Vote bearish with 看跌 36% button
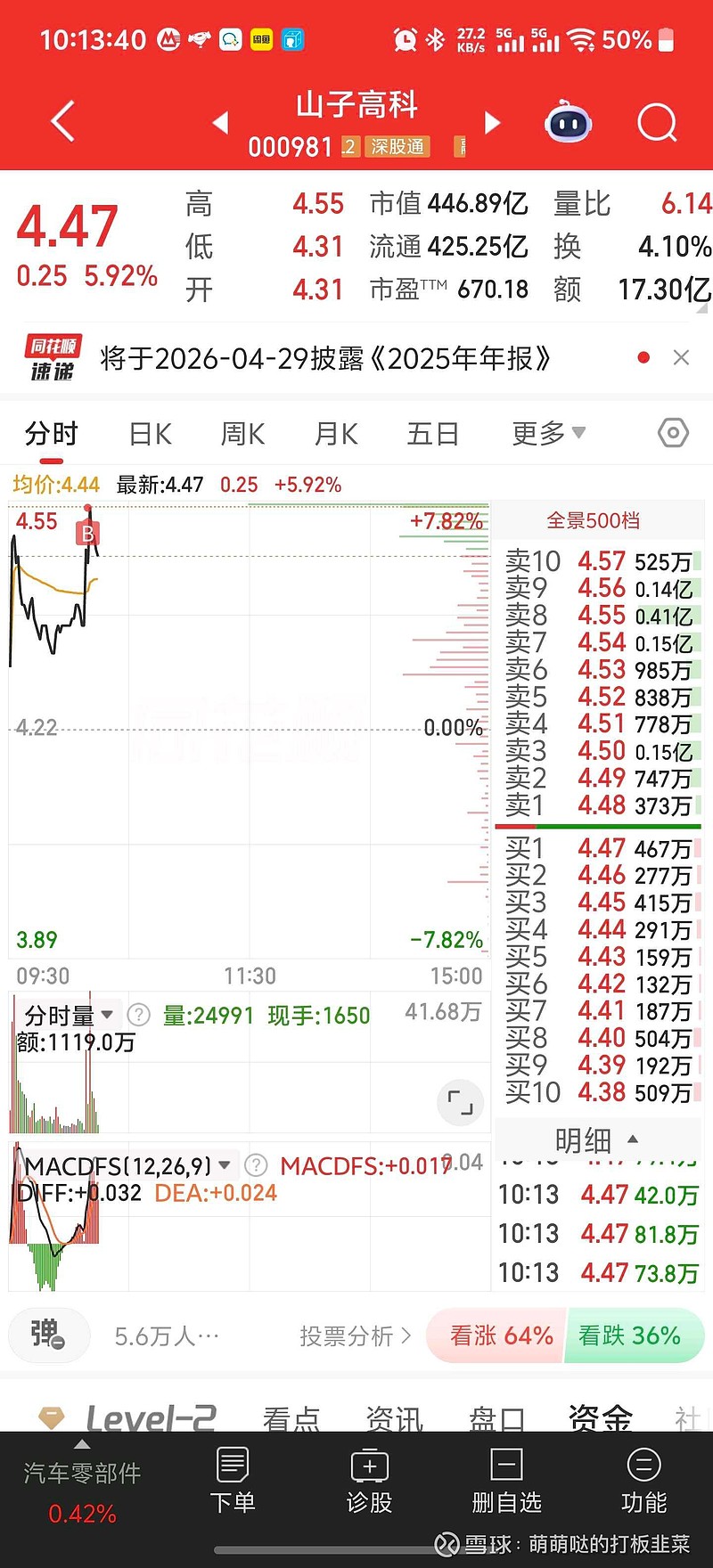Screen dimensions: 713x1568 [635, 1335]
